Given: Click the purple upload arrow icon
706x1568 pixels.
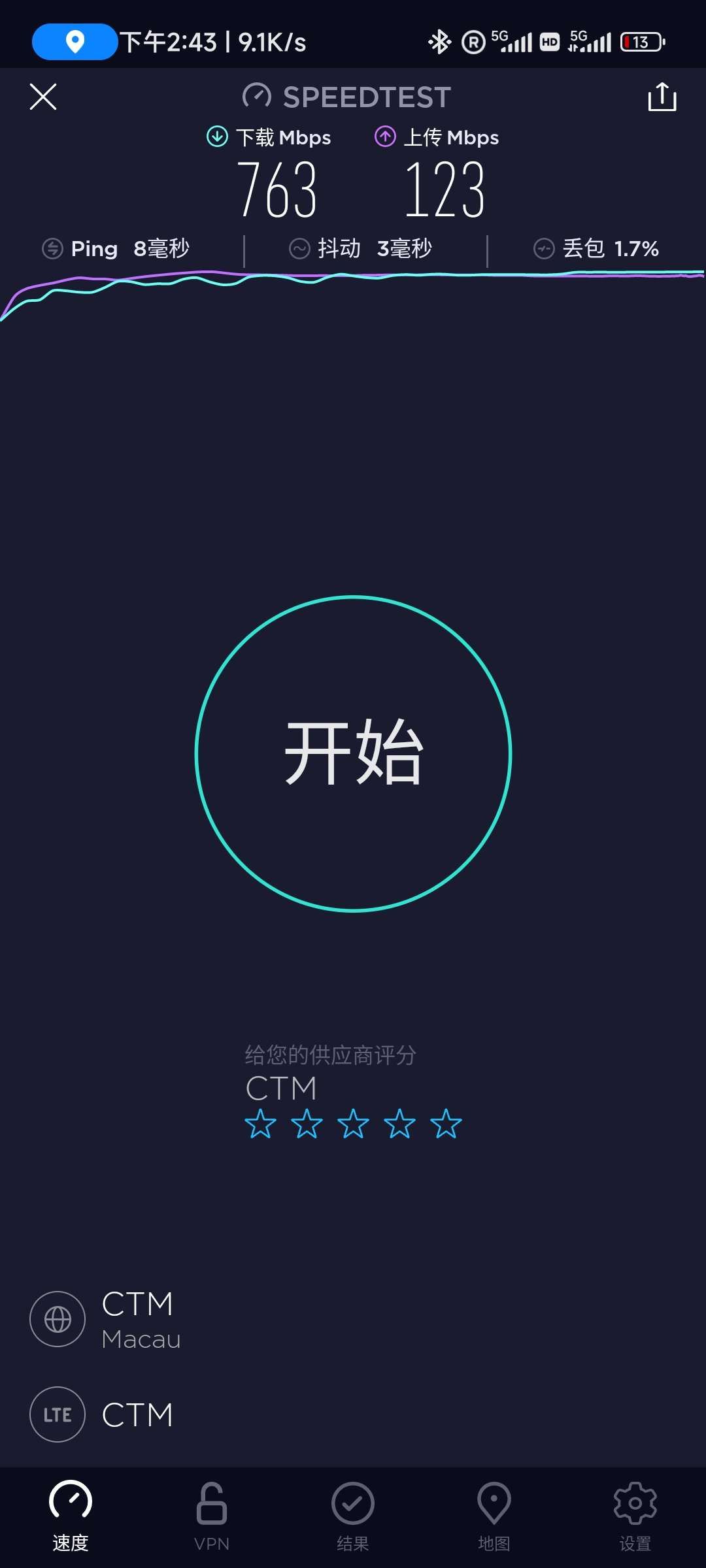Looking at the screenshot, I should (x=384, y=137).
